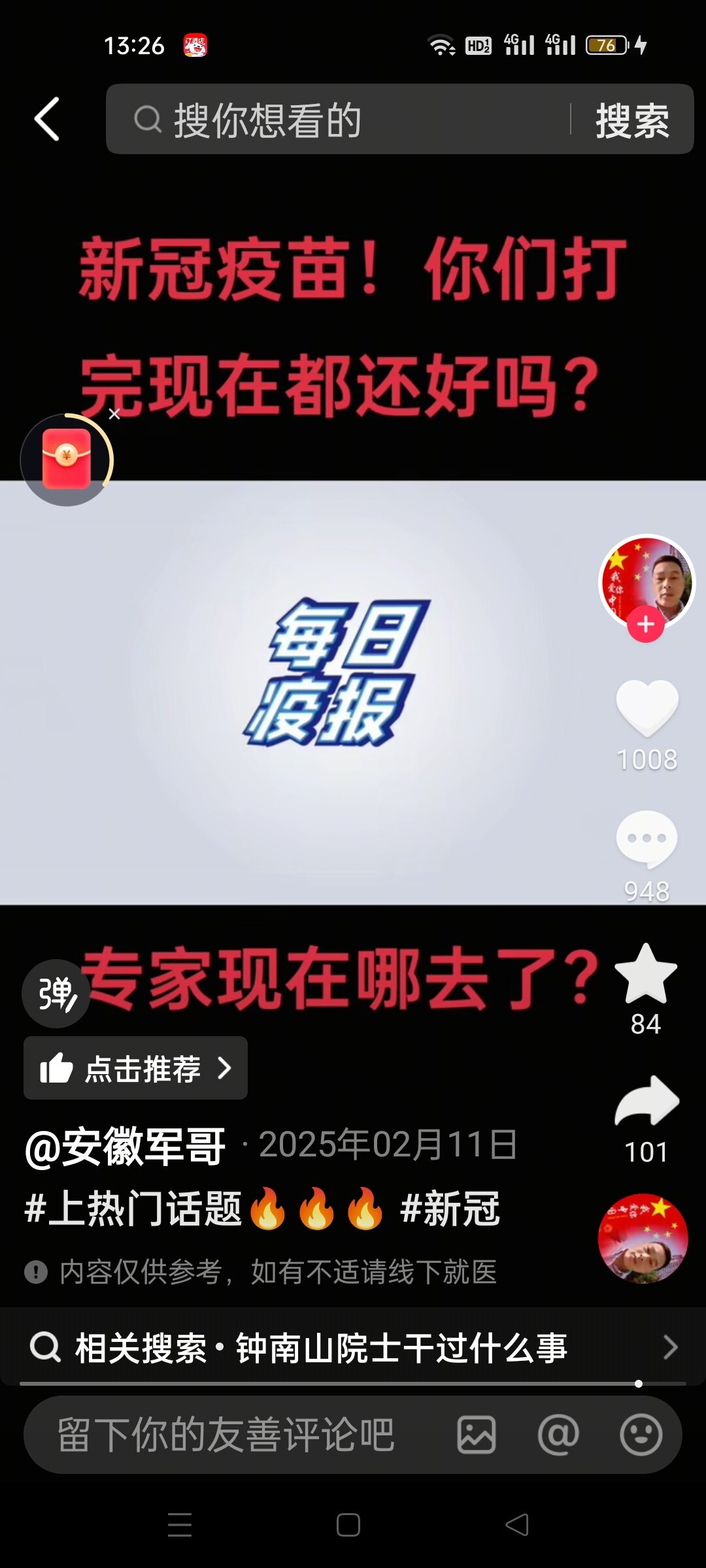Open the #上热门话题 hashtag
706x1568 pixels.
click(133, 1209)
